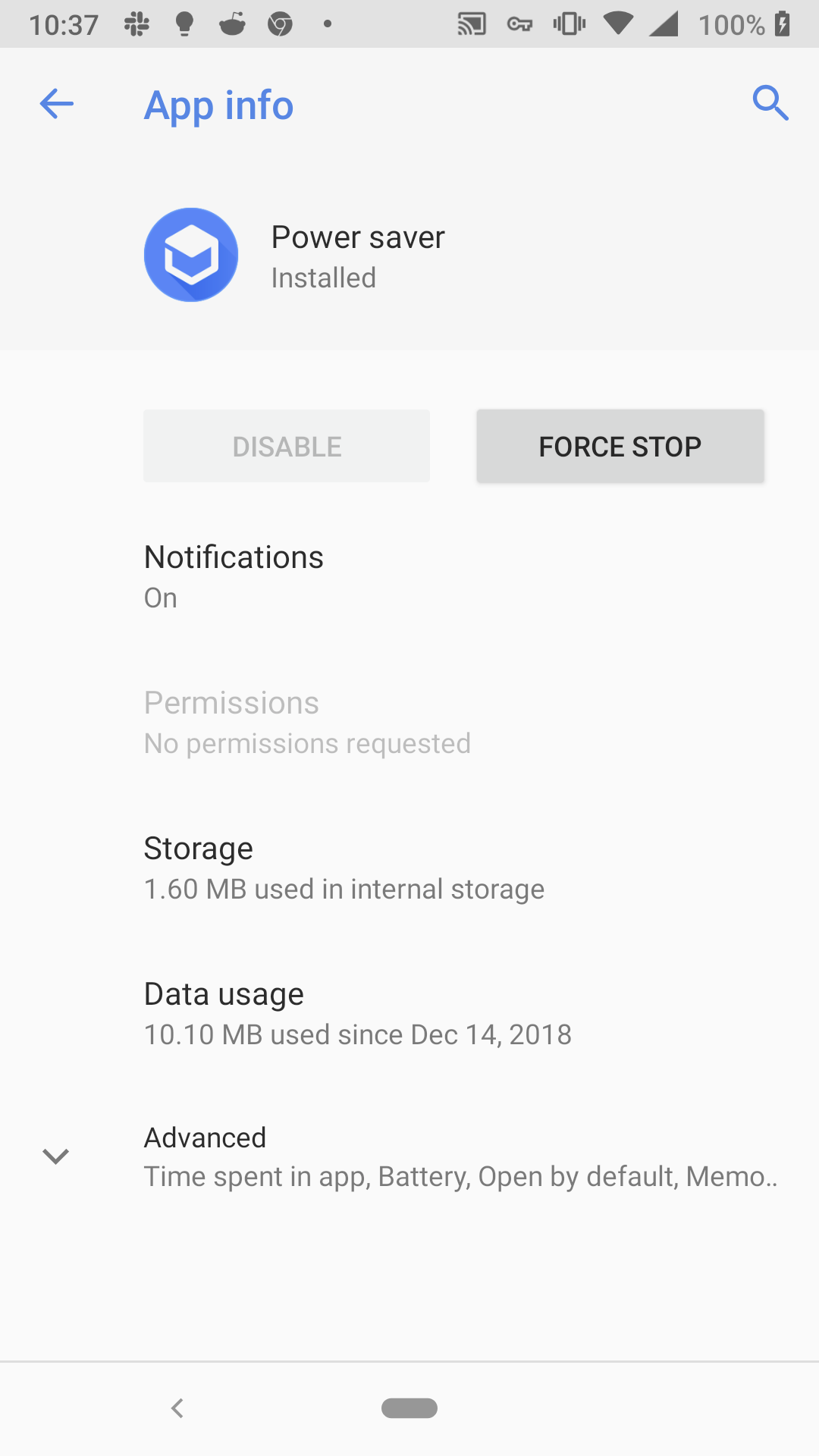Tap the grayed-out Disable button
Image resolution: width=819 pixels, height=1456 pixels.
(286, 446)
